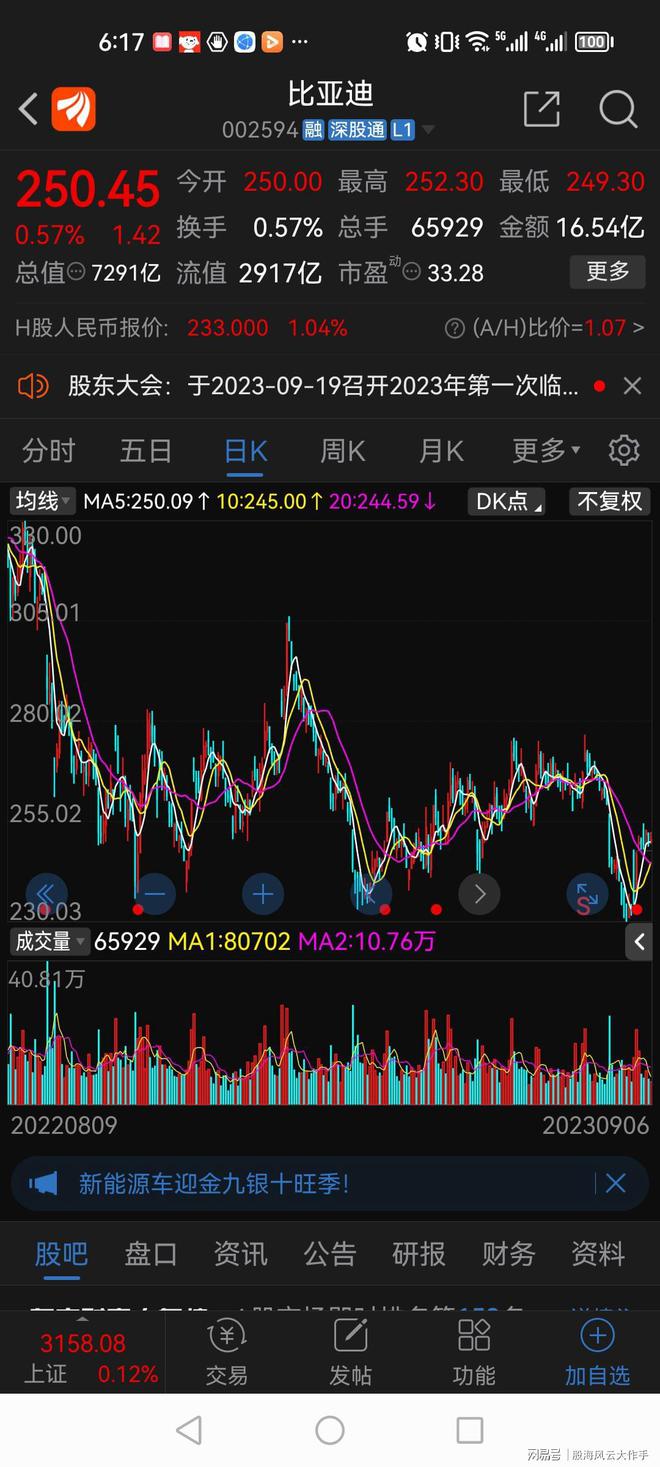
Task: Select the 月K chart tab
Action: pos(441,451)
